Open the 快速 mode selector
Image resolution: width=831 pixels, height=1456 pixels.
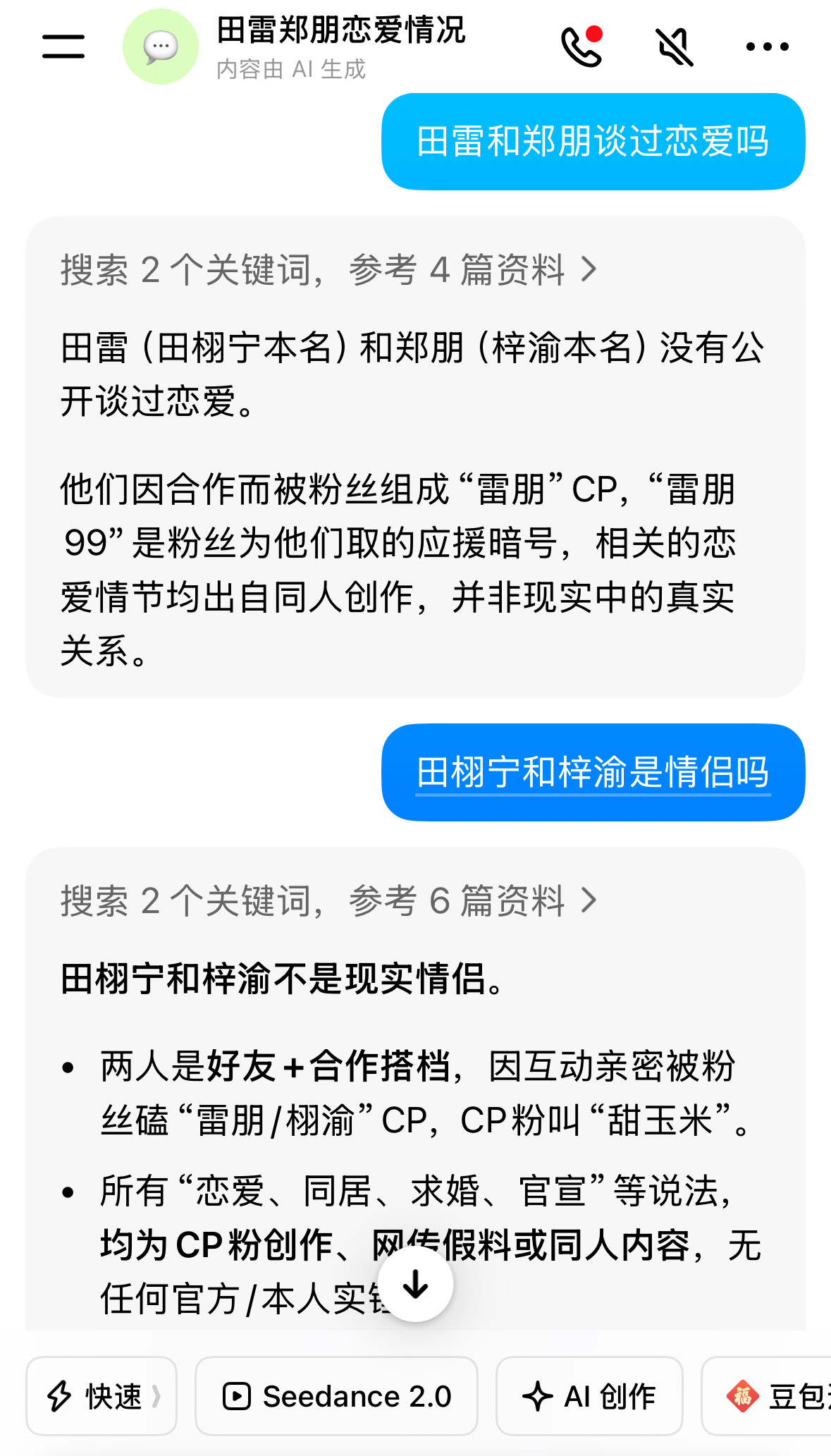pos(101,1396)
